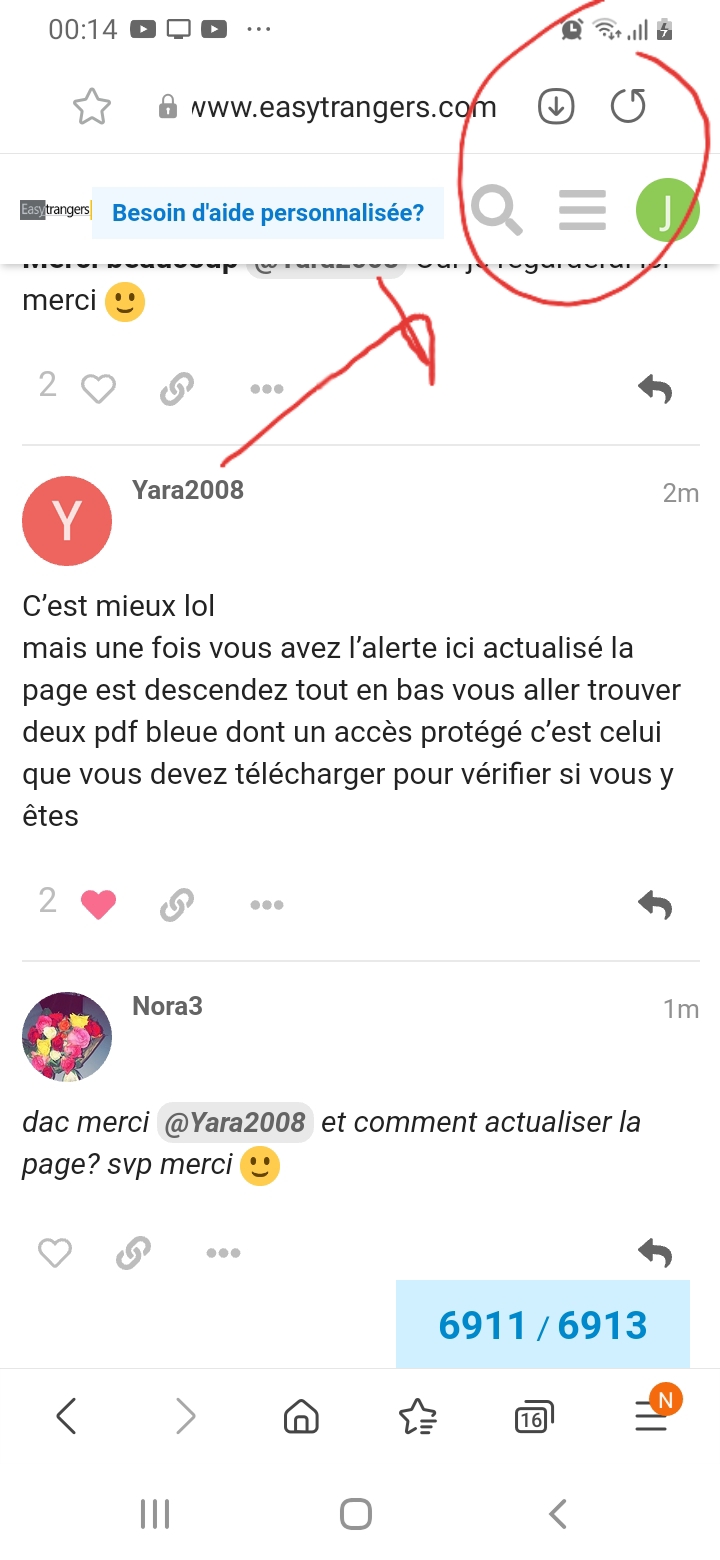The width and height of the screenshot is (720, 1560).
Task: Like Yara2008's post with the heart
Action: point(98,905)
